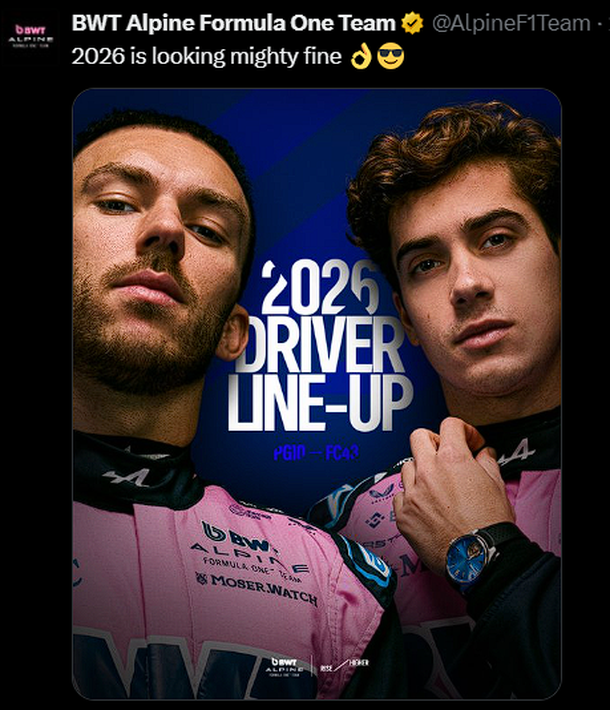Tap the BWT Alpine Formula One Team name

tap(234, 23)
